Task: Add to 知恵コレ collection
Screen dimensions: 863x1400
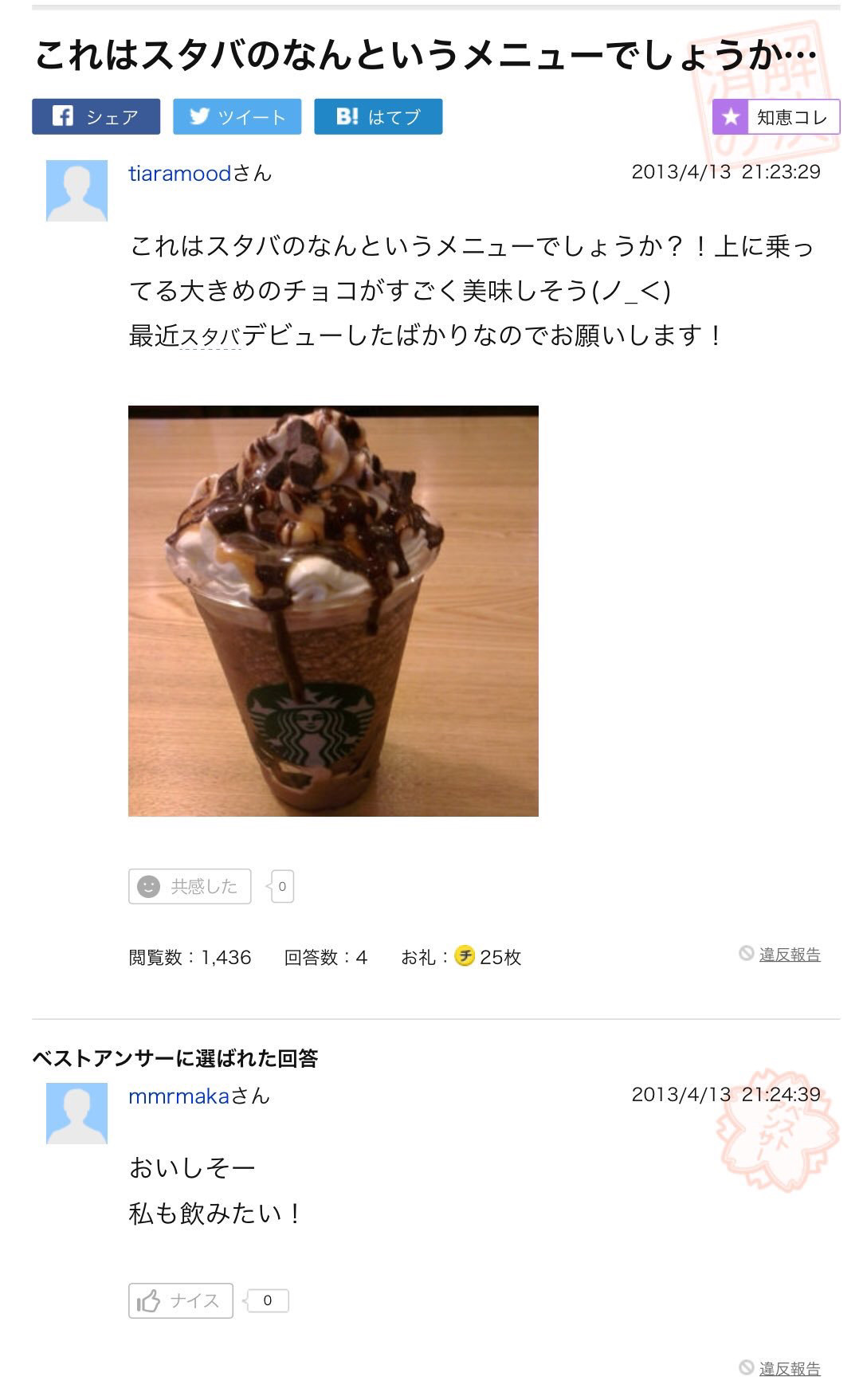Action: click(775, 117)
